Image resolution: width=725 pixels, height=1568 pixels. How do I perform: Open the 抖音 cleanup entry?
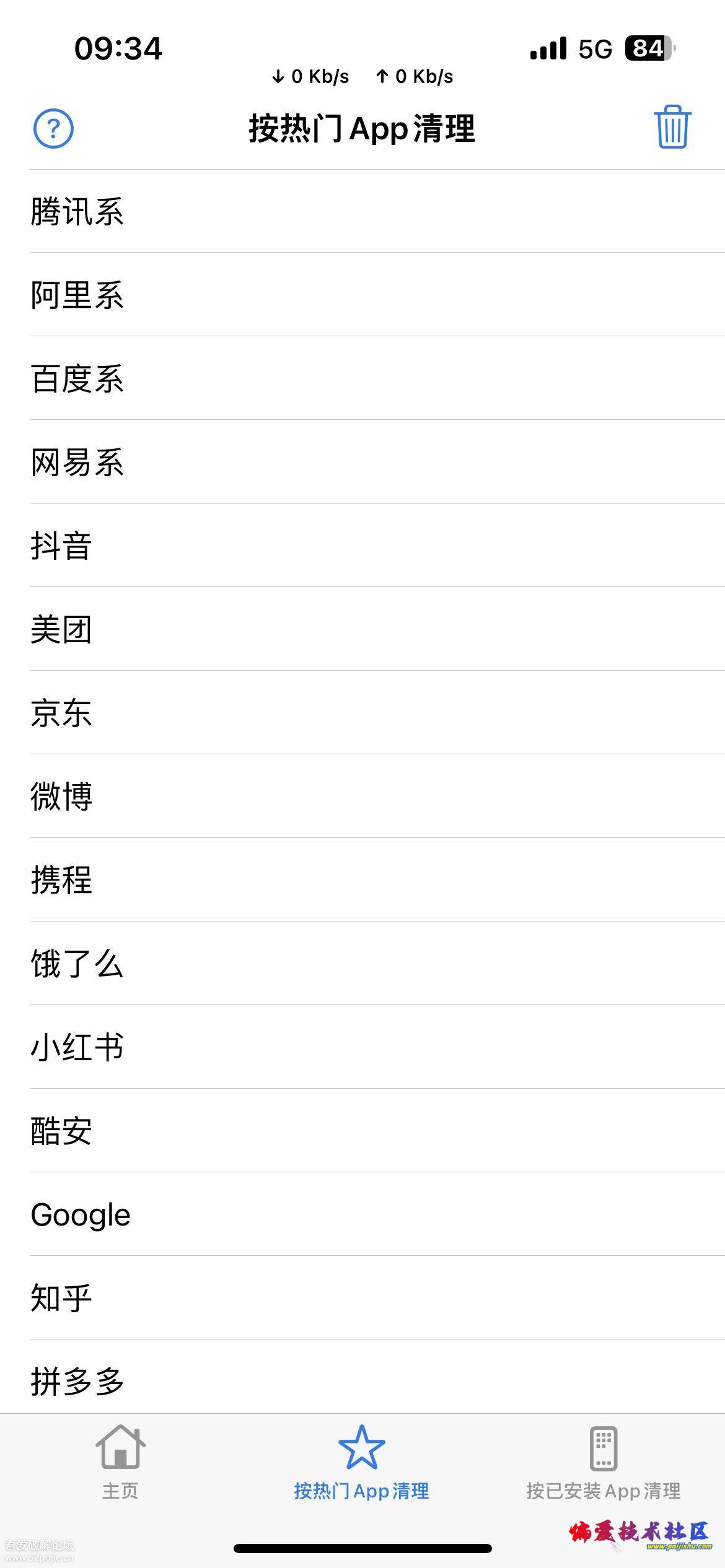pos(377,546)
